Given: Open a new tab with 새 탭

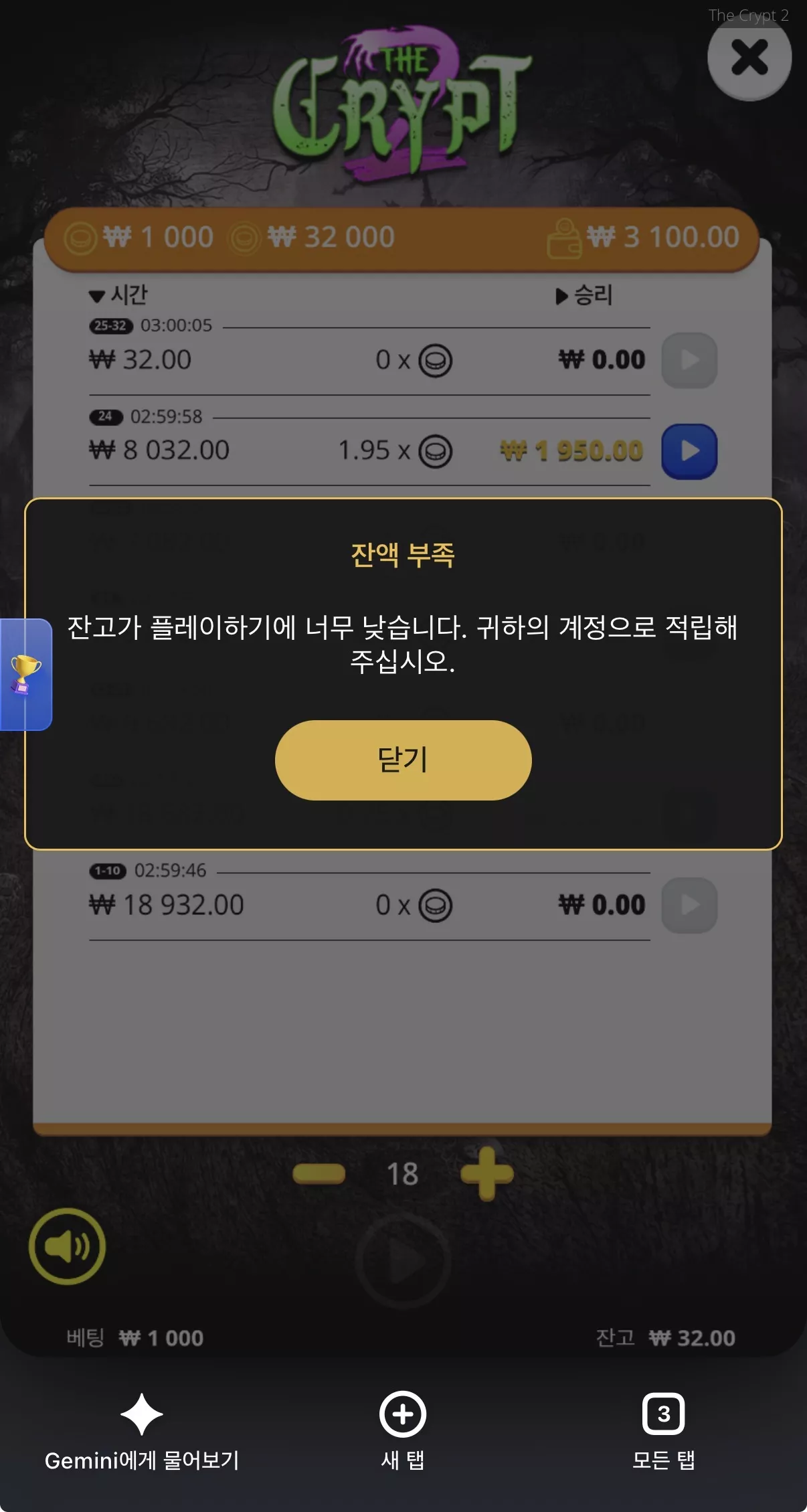Looking at the screenshot, I should point(403,1431).
